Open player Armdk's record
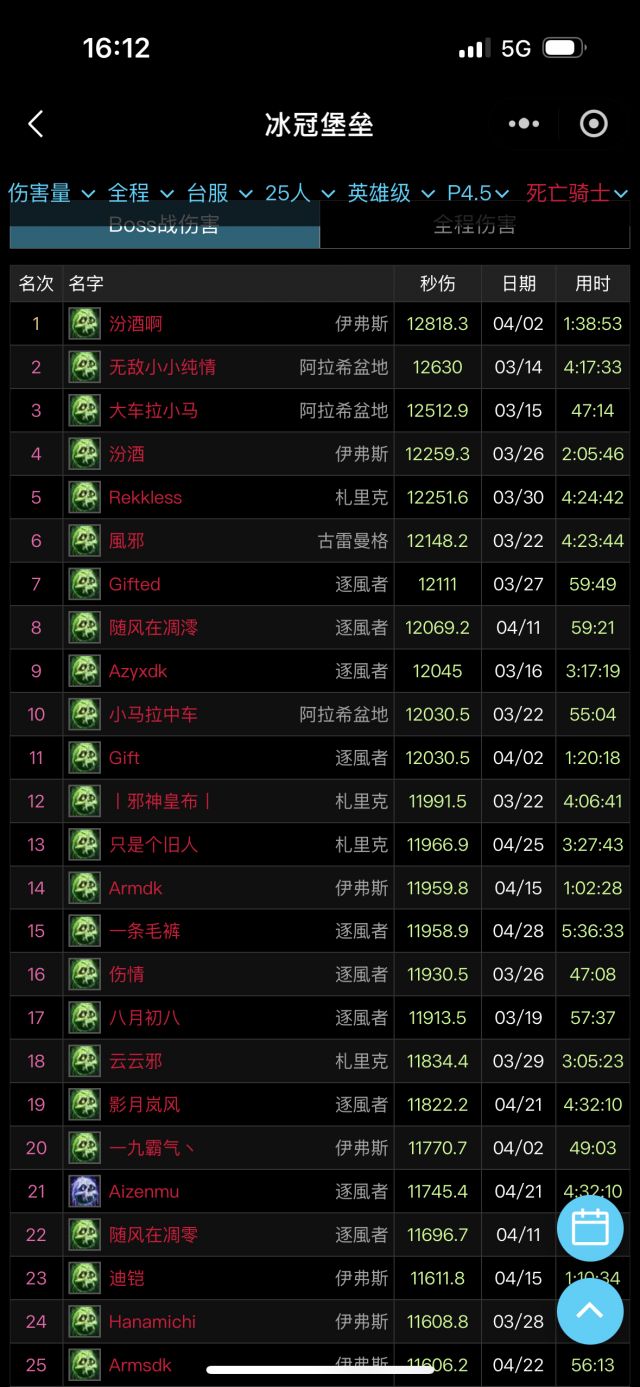This screenshot has width=640, height=1387. [x=136, y=888]
